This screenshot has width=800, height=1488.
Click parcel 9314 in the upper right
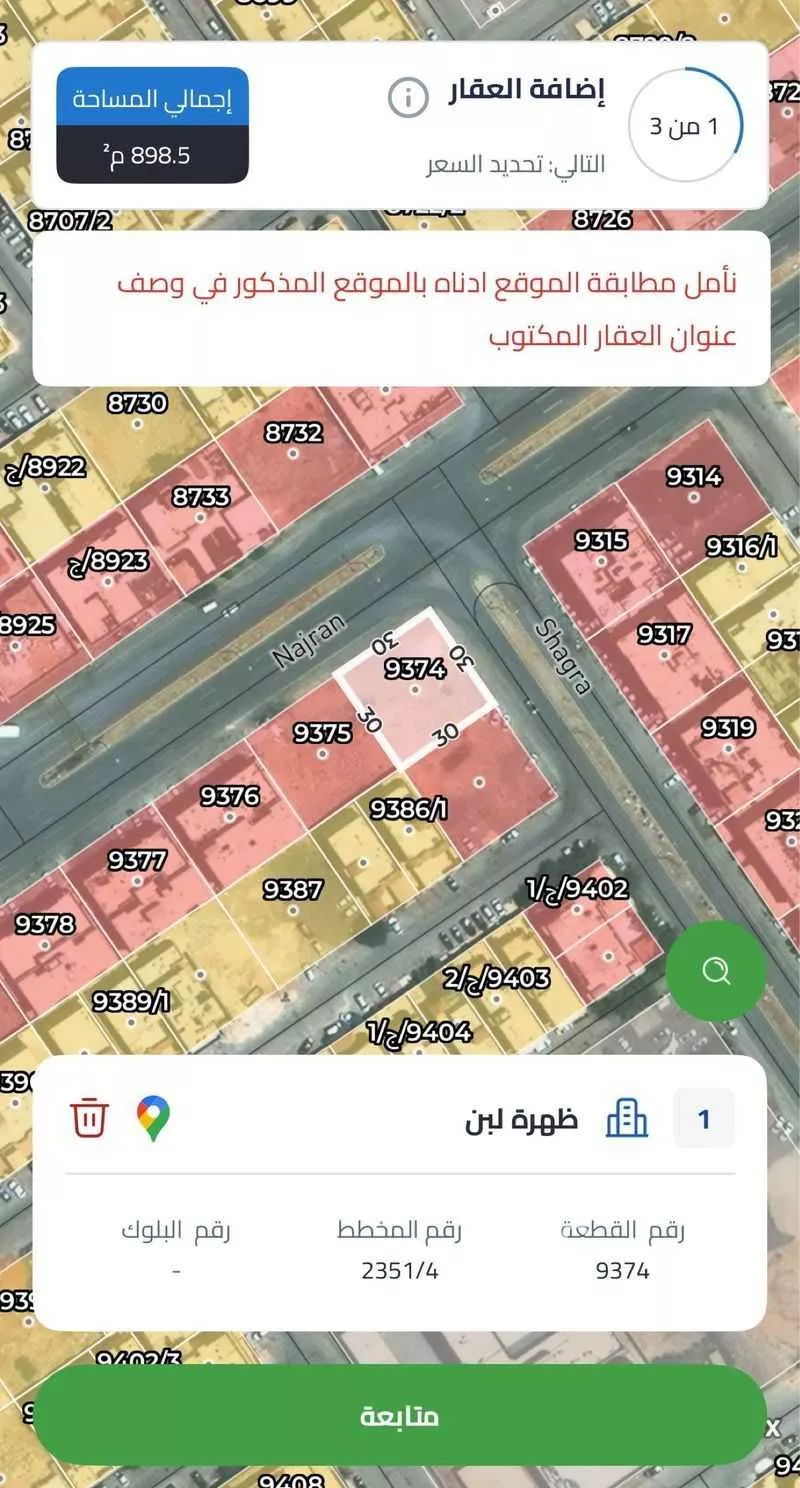[693, 475]
